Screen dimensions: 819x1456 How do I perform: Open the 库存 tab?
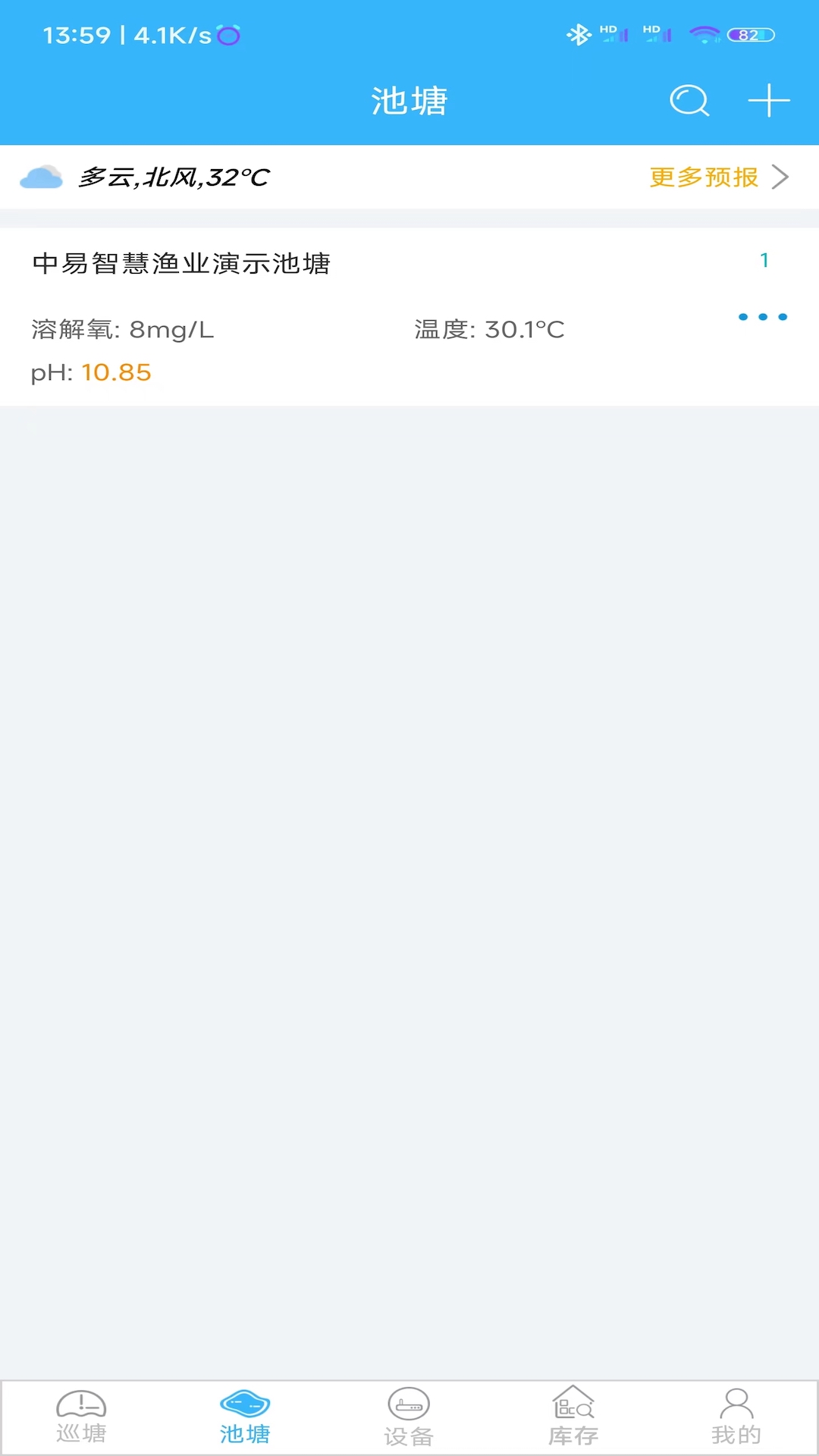[573, 1417]
